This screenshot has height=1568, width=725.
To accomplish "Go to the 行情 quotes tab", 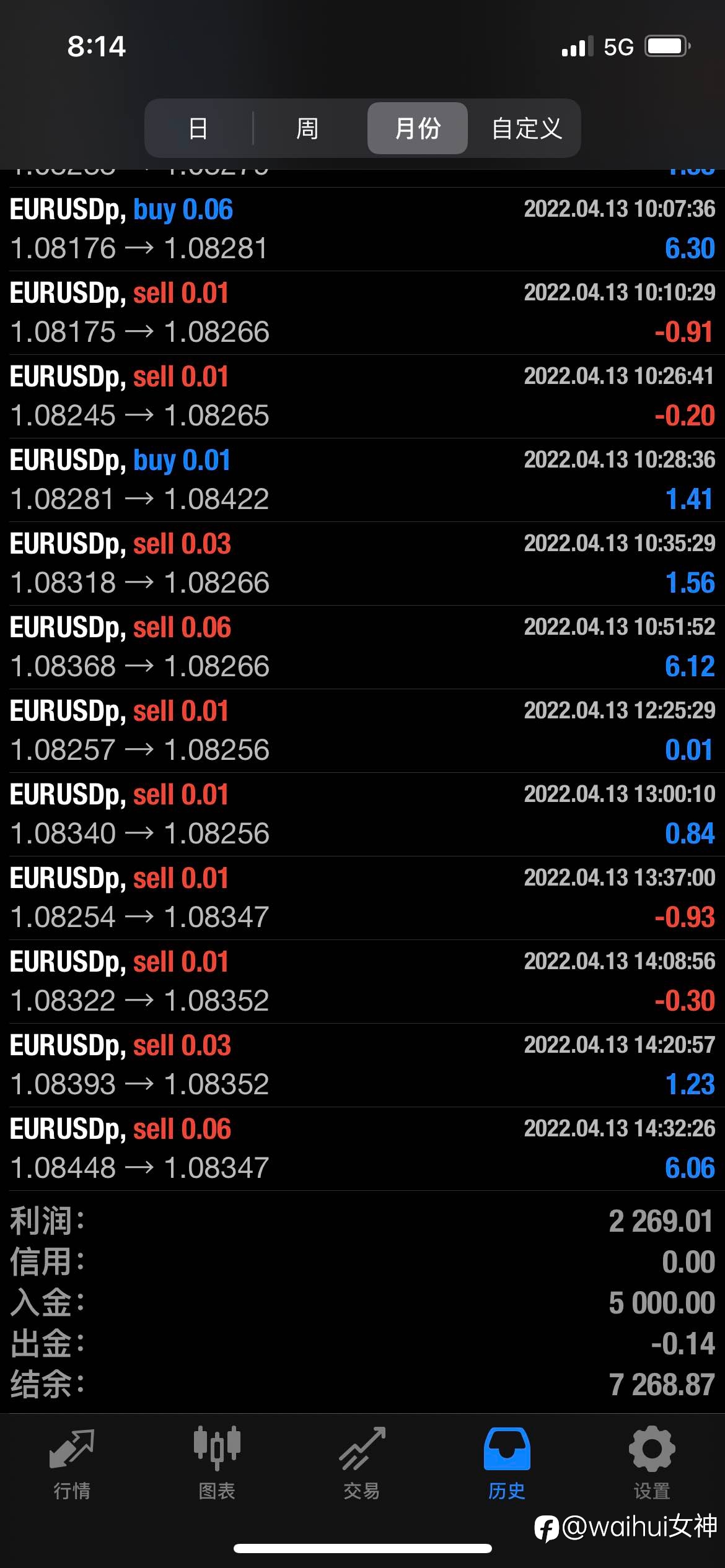I will tap(72, 1464).
